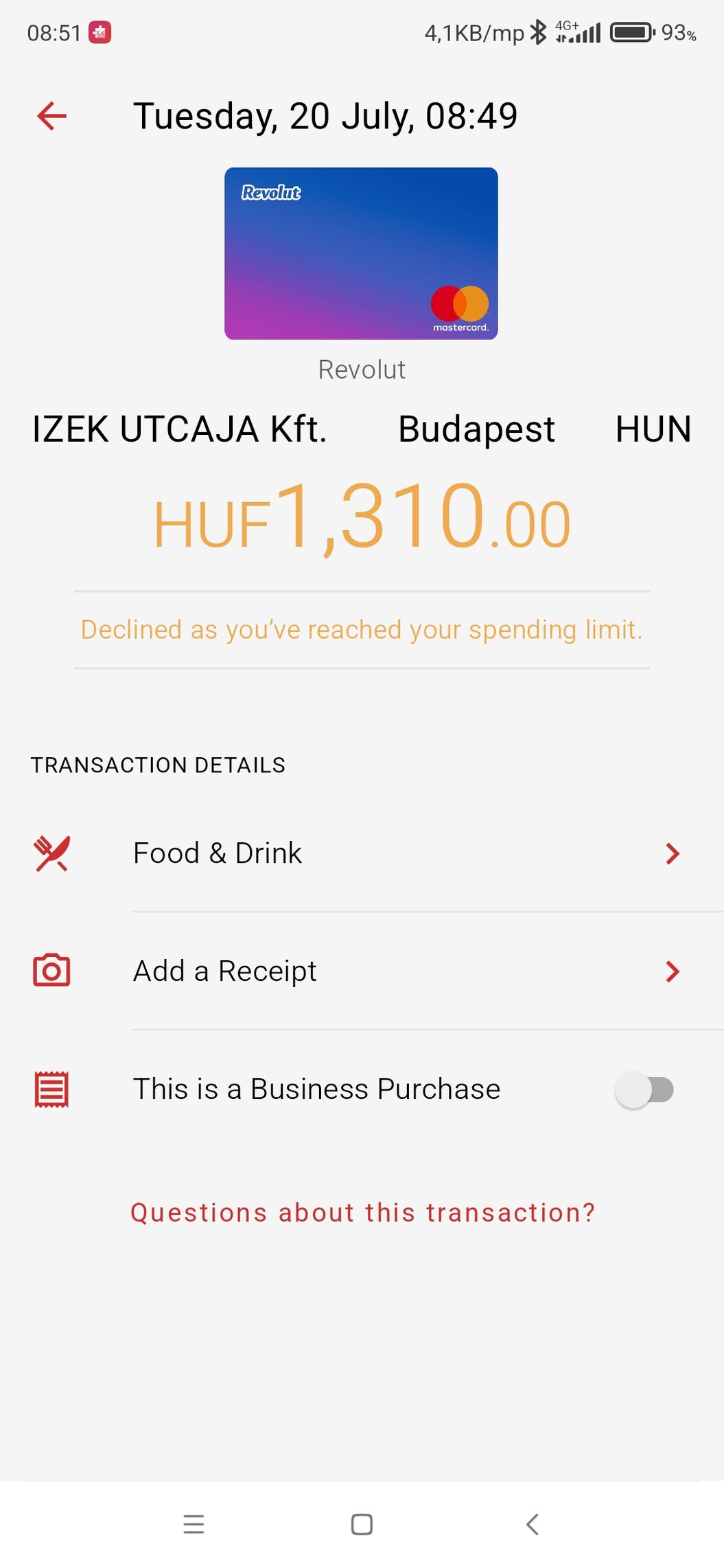Tap the system home button
724x1568 pixels.
pos(362,1524)
